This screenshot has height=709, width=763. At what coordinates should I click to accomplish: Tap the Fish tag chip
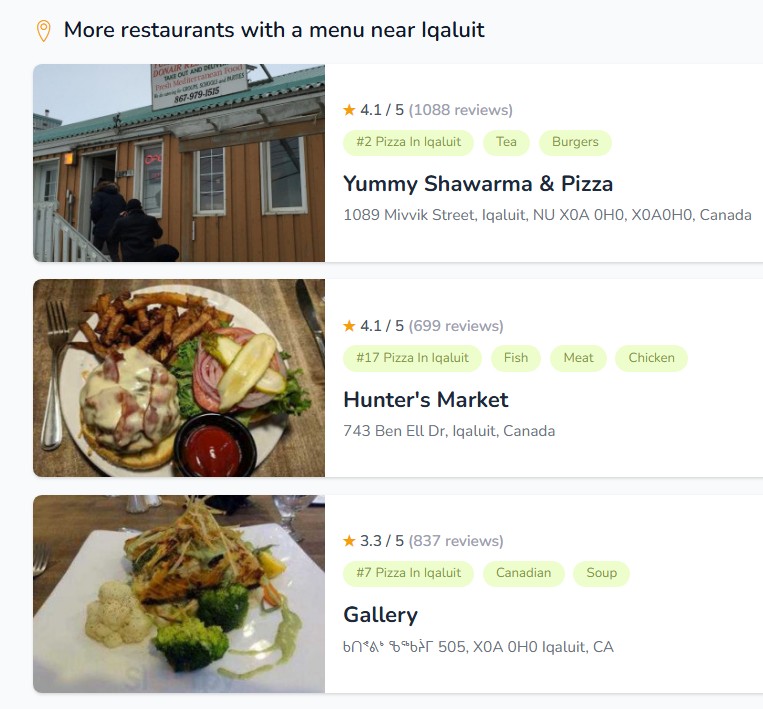click(516, 358)
